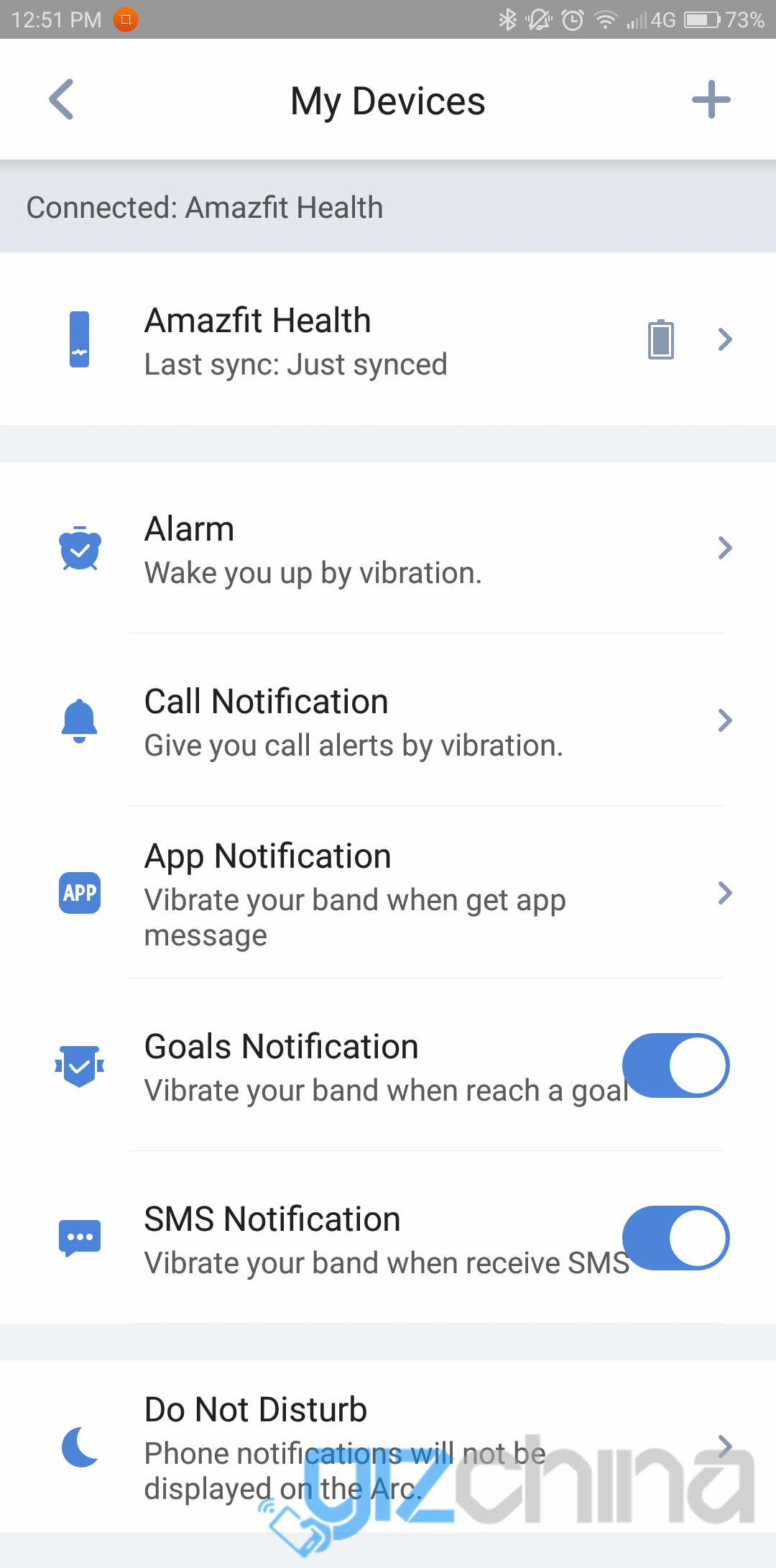This screenshot has height=1568, width=776.
Task: Add a new device with plus icon
Action: 711,99
